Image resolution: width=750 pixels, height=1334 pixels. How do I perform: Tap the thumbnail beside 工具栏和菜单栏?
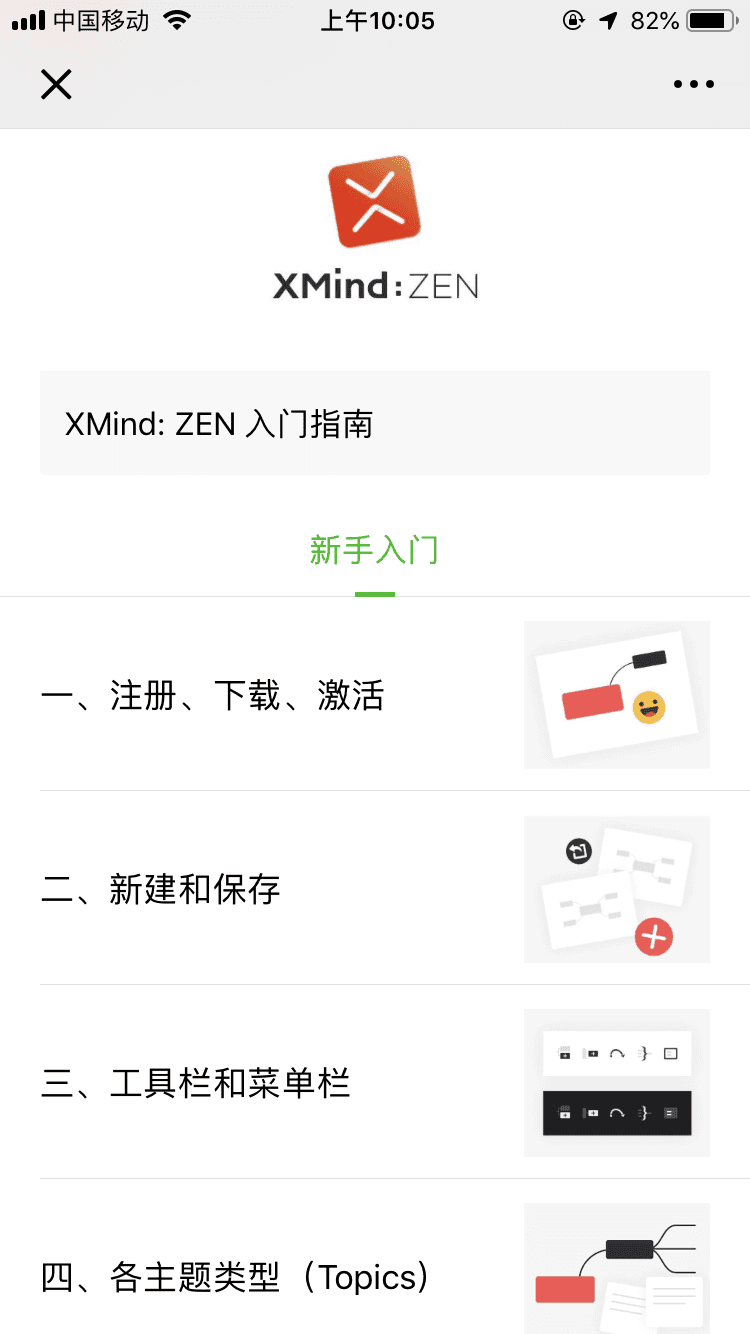[616, 1083]
